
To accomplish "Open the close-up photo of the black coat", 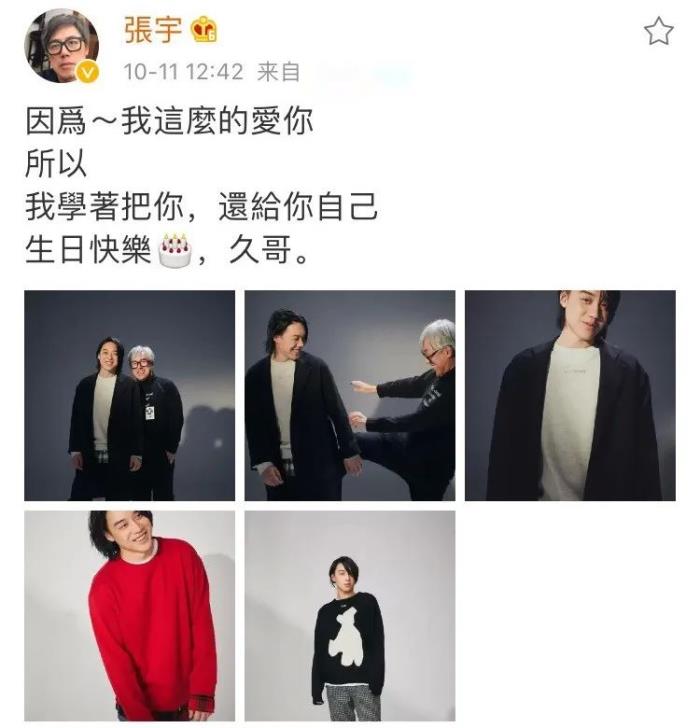I will (569, 396).
